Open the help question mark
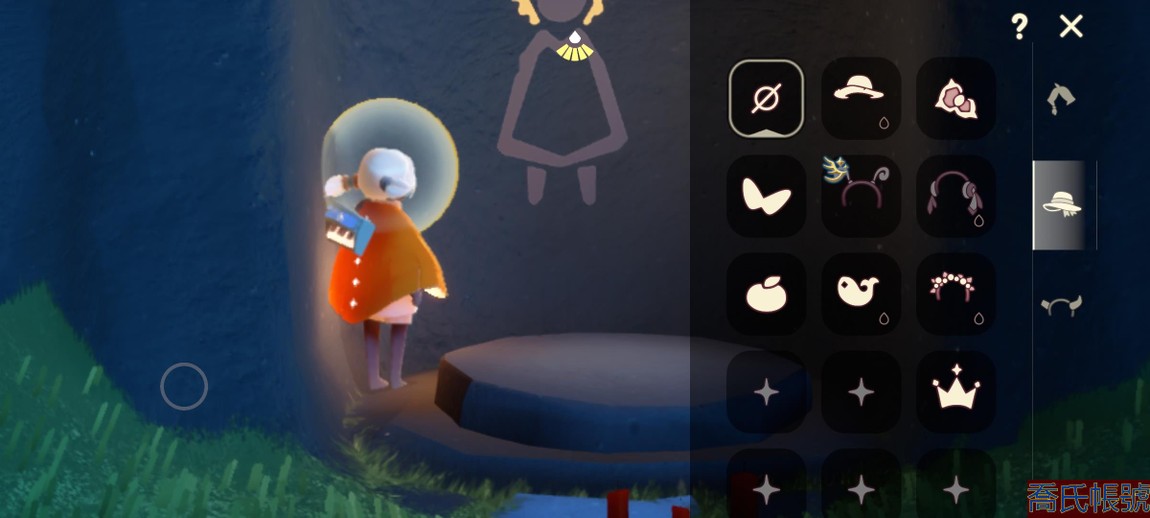This screenshot has width=1150, height=518. coord(1019,27)
